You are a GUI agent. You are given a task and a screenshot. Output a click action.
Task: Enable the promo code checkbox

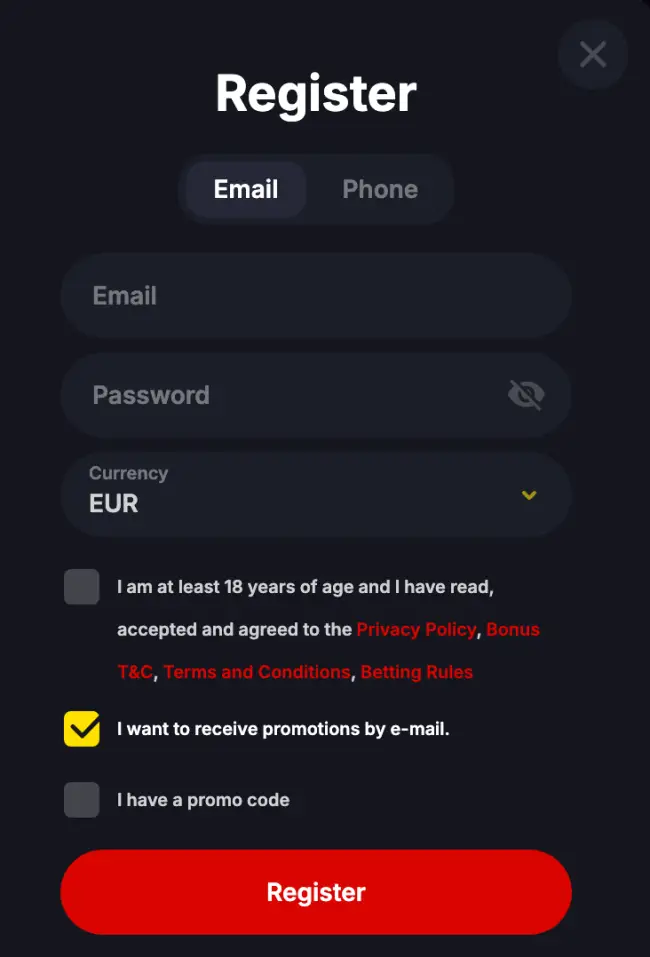(x=82, y=800)
